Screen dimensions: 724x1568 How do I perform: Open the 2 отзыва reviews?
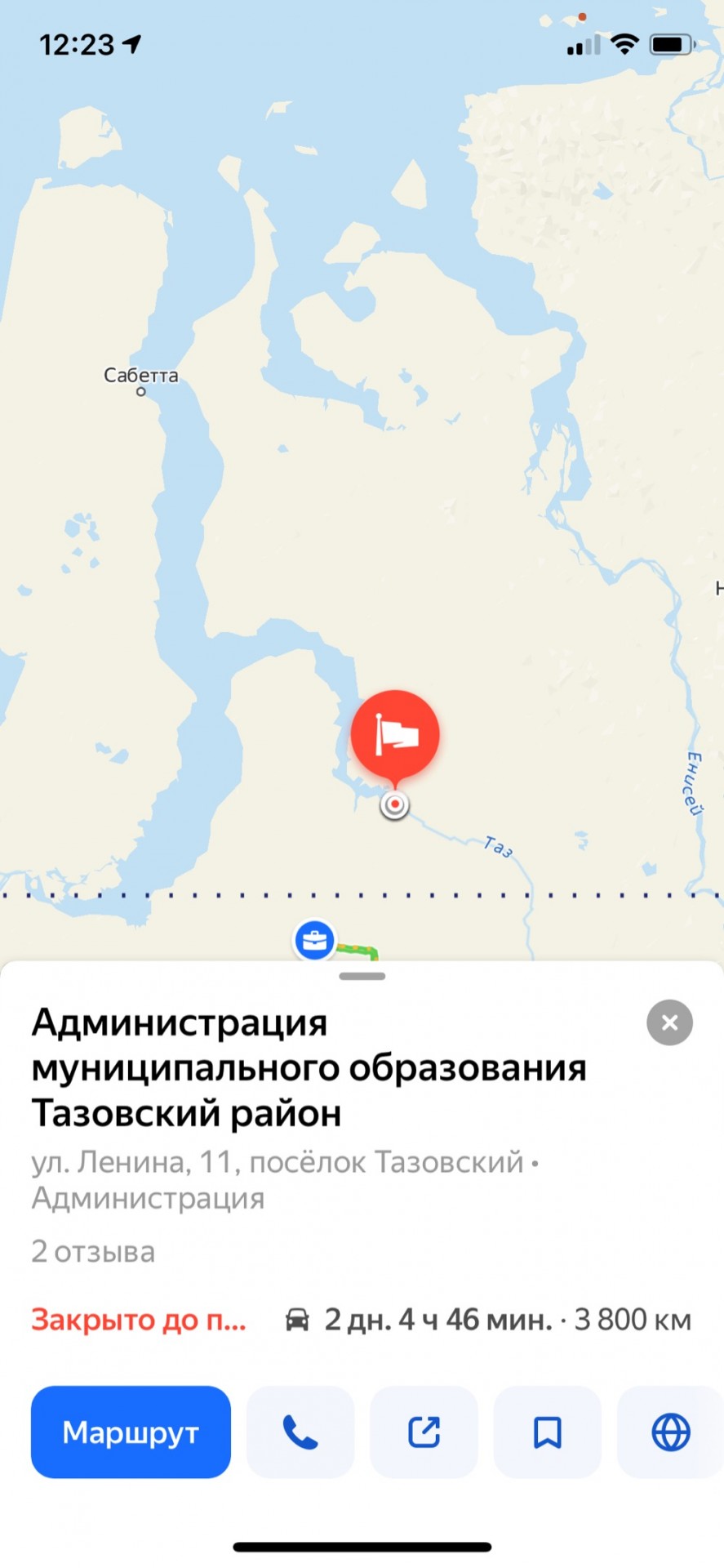tap(93, 1251)
